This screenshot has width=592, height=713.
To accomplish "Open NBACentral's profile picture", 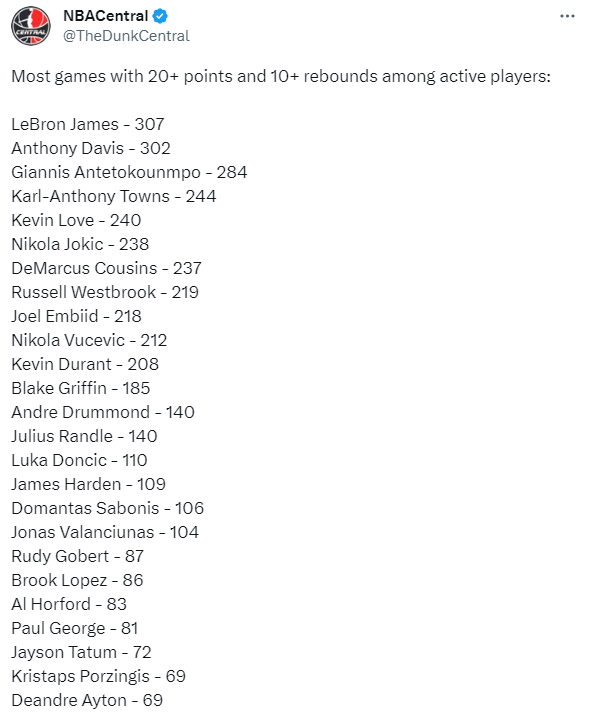I will 31,25.
